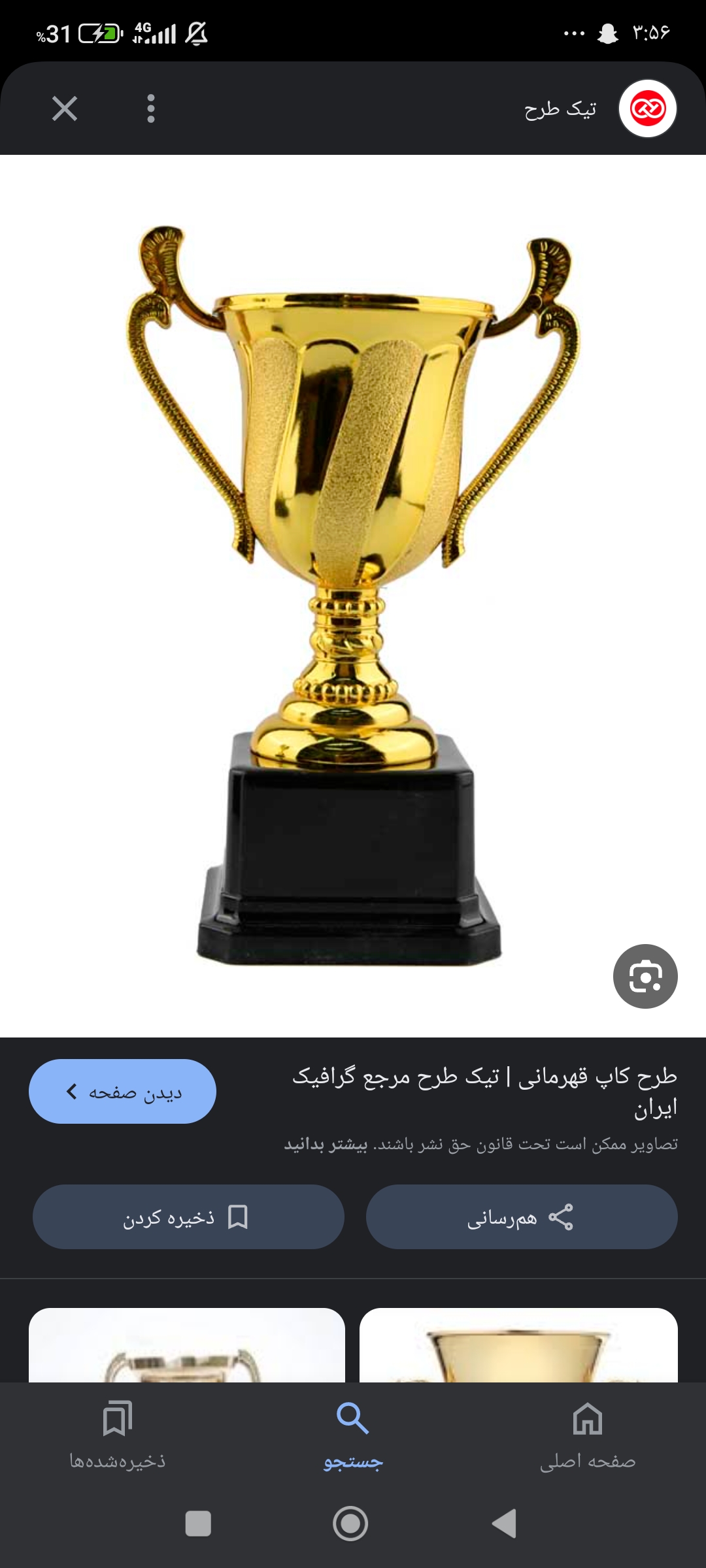Close the image viewer with the X
This screenshot has height=1568, width=706.
point(64,108)
